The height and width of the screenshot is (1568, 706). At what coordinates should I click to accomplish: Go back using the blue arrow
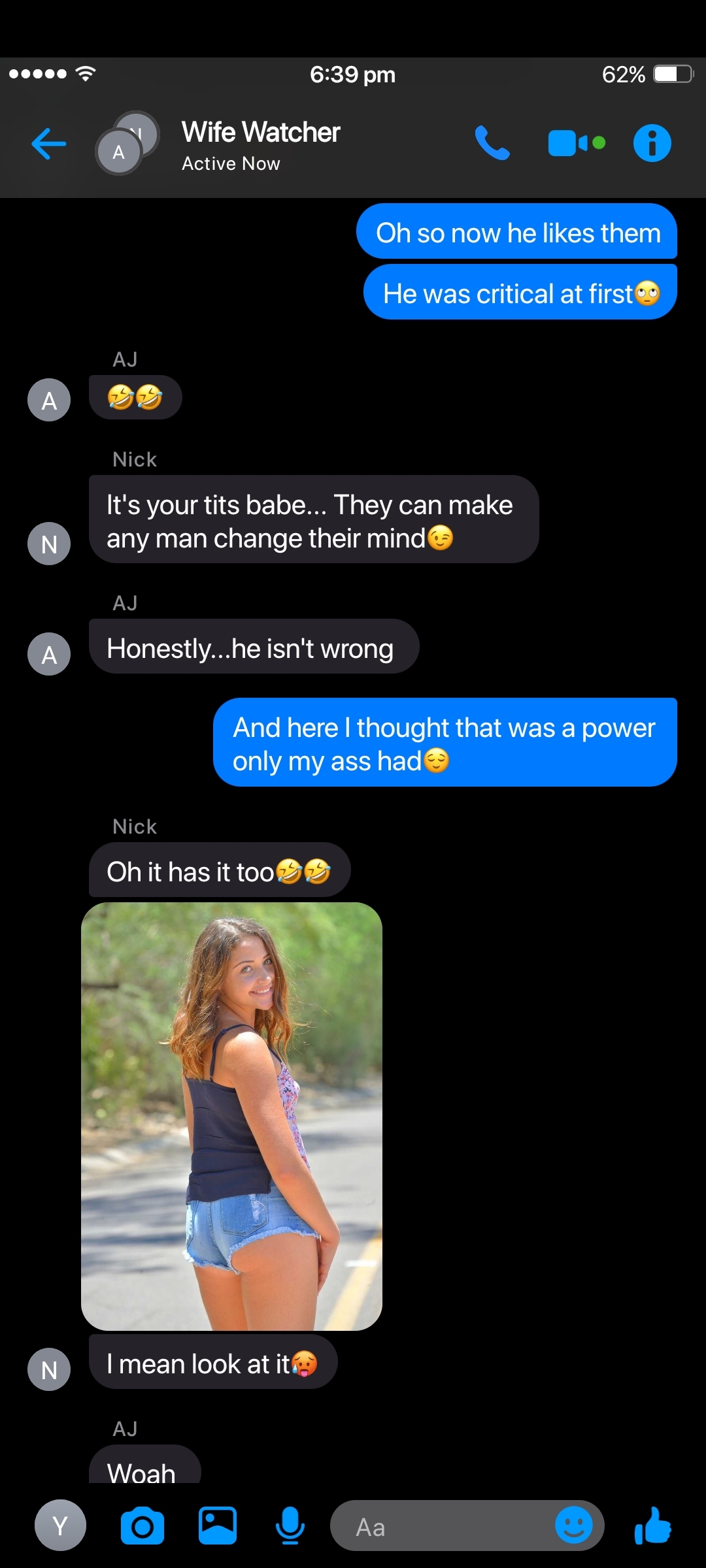(x=49, y=144)
